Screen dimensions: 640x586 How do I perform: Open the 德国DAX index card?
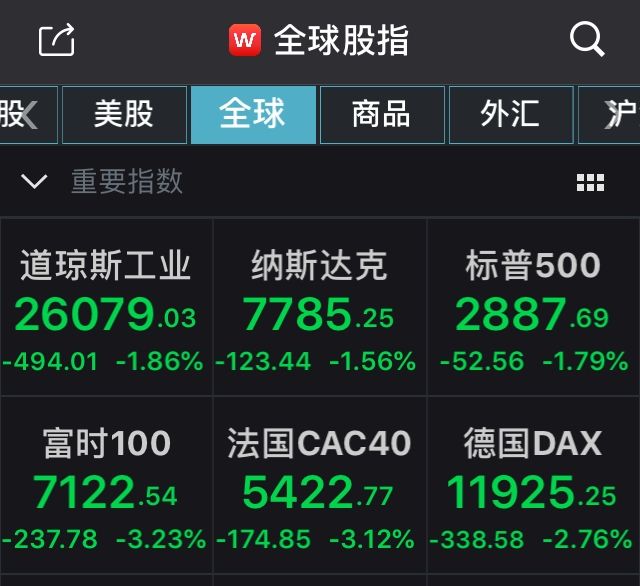pyautogui.click(x=533, y=485)
